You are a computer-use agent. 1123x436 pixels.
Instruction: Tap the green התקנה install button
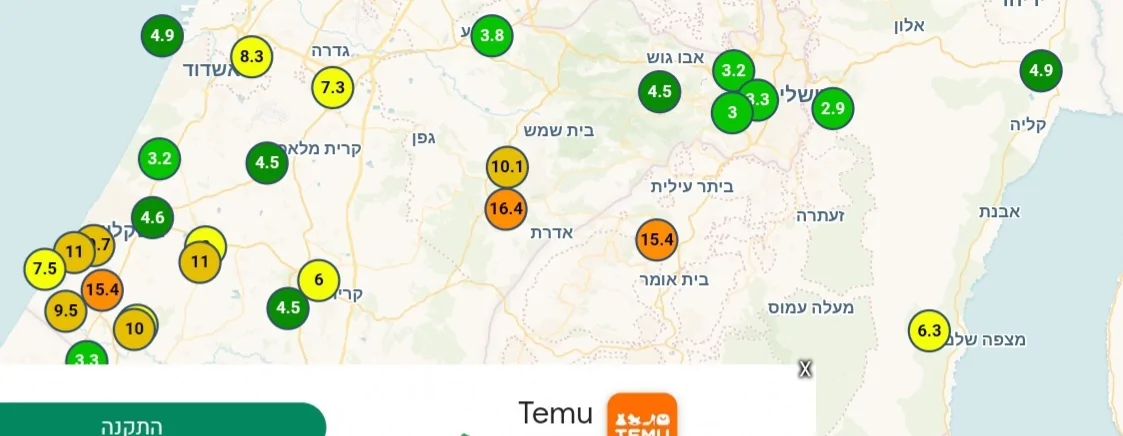coord(162,424)
